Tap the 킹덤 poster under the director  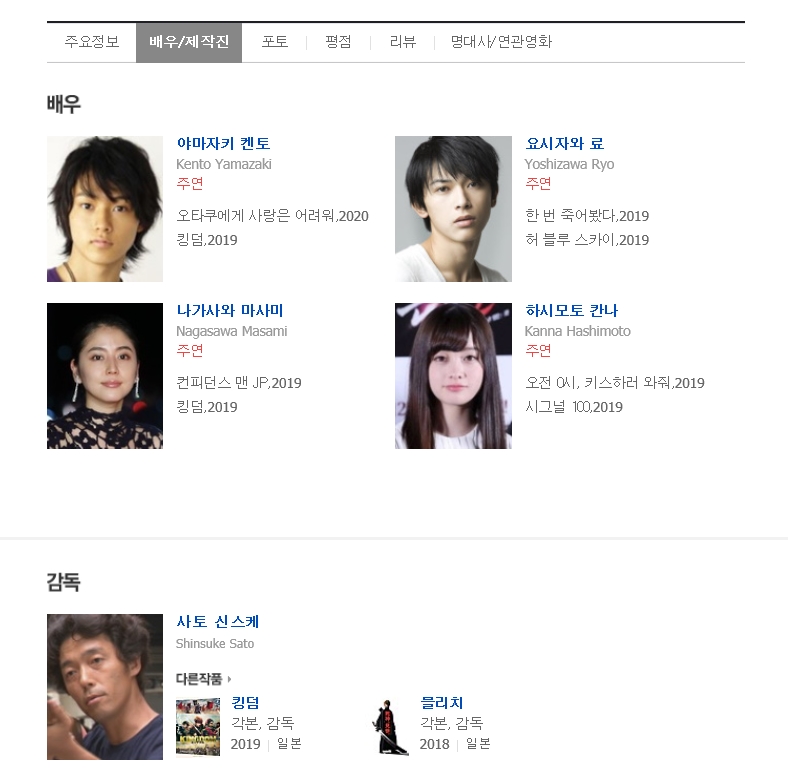(x=197, y=727)
